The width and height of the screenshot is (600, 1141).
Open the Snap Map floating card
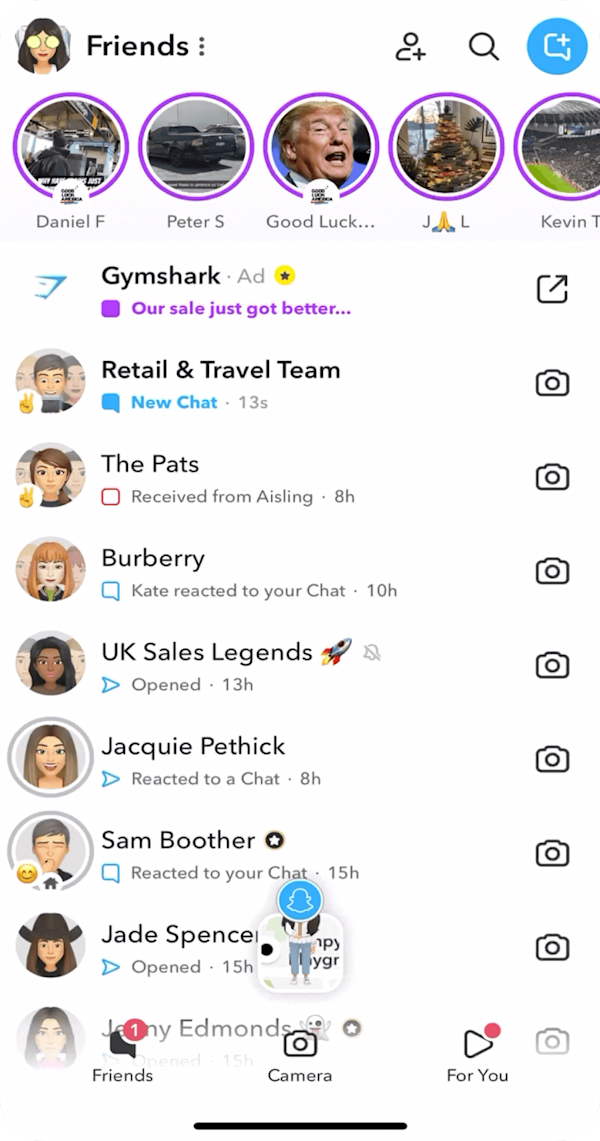coord(300,937)
